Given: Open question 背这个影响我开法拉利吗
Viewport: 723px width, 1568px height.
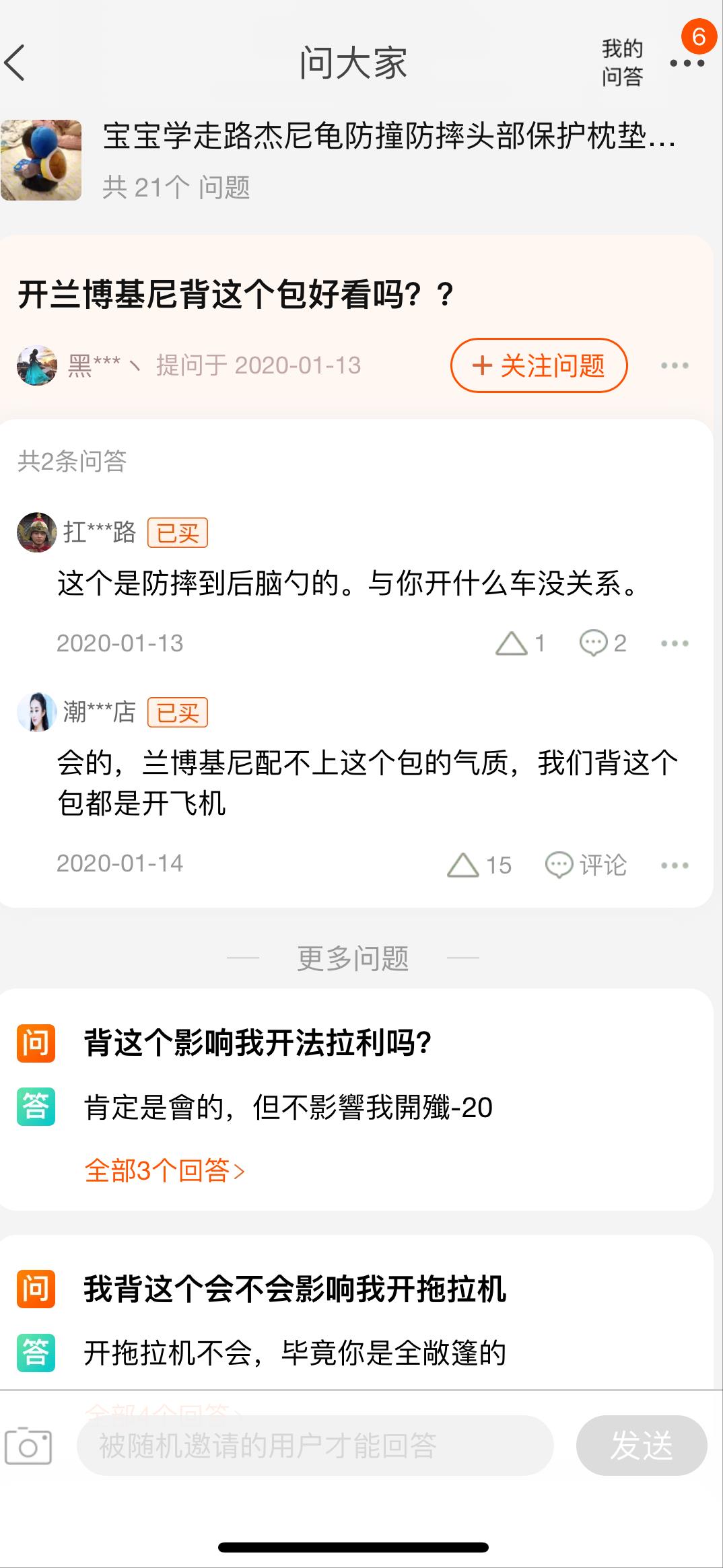Looking at the screenshot, I should [x=257, y=1043].
